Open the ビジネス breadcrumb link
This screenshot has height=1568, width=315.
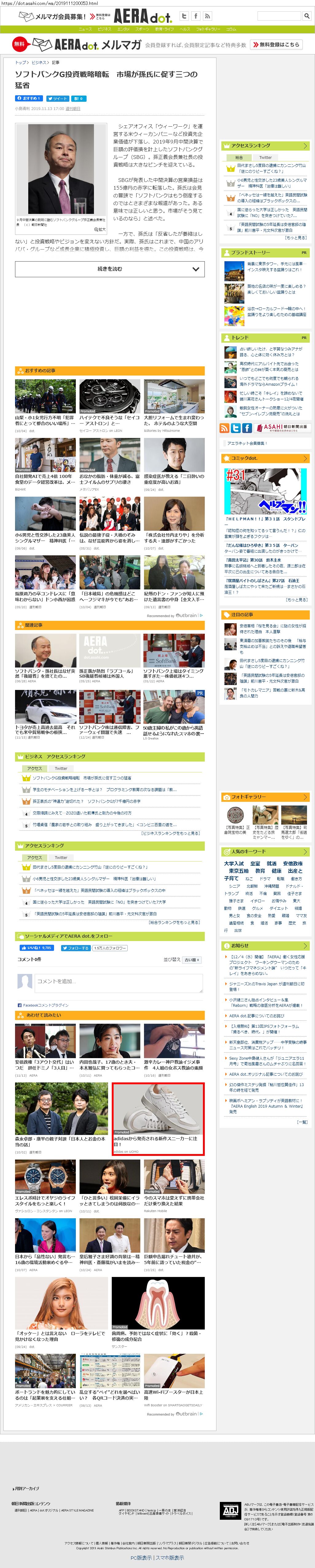click(40, 63)
